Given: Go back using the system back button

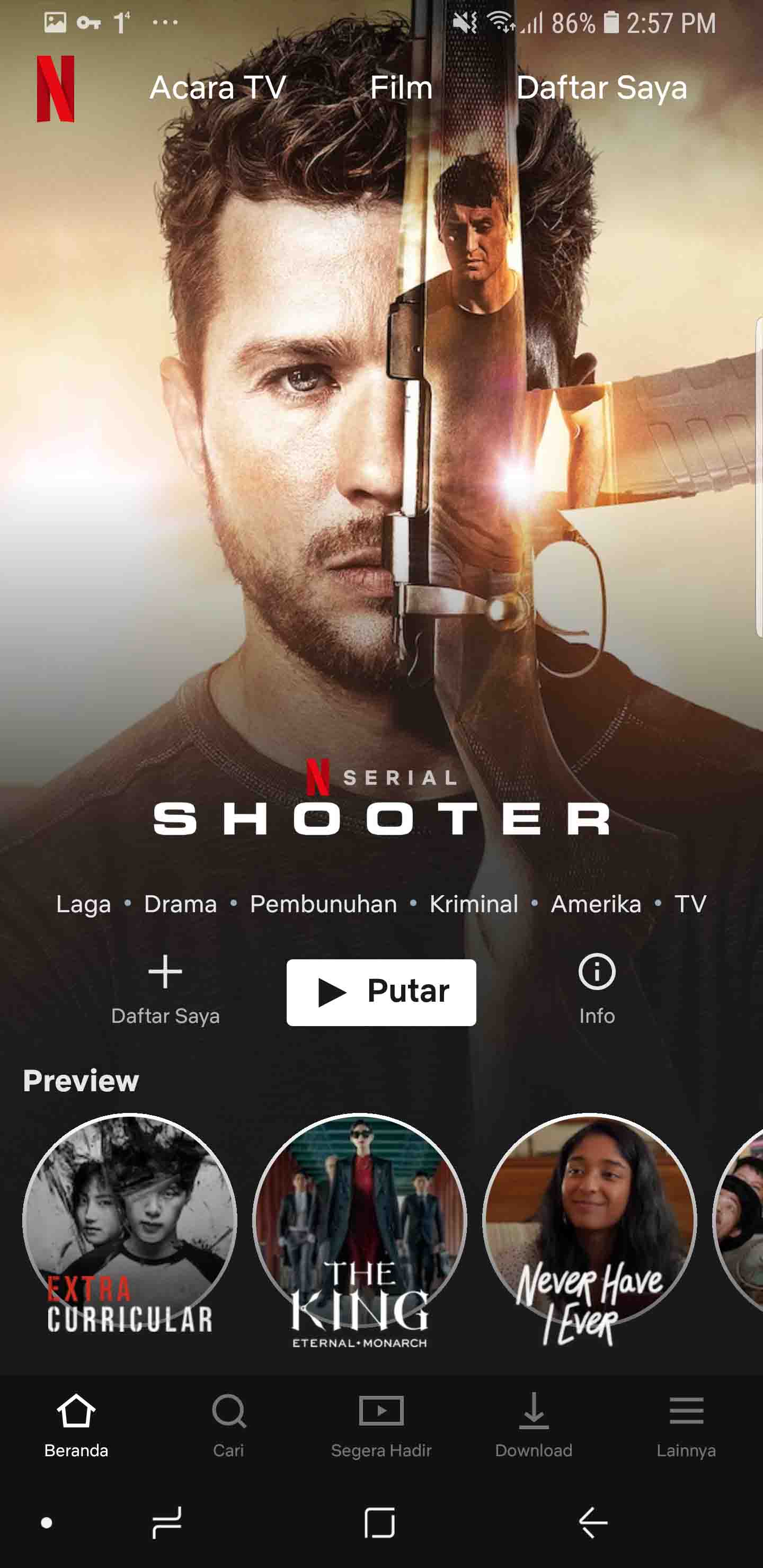Looking at the screenshot, I should point(592,1523).
